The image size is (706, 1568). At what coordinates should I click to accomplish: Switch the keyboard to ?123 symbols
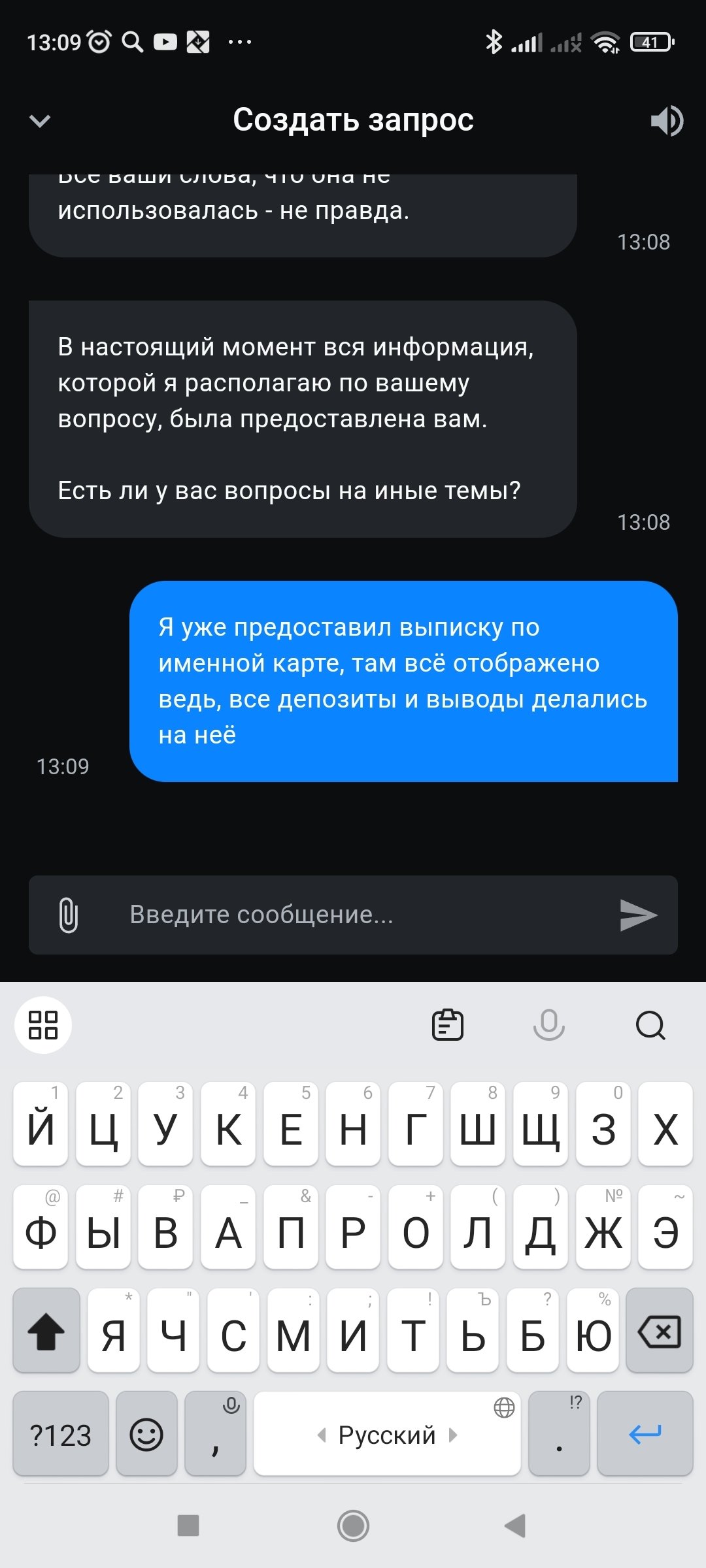point(60,1435)
